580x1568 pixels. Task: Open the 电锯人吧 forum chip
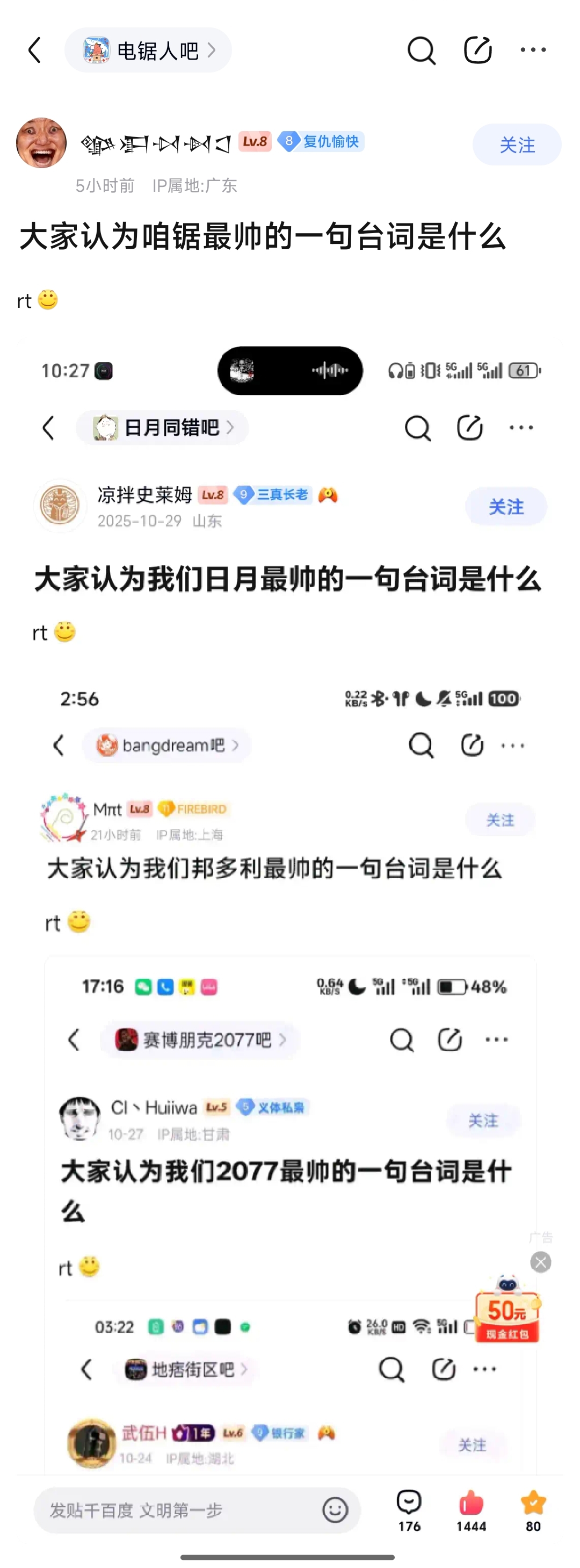click(x=148, y=50)
